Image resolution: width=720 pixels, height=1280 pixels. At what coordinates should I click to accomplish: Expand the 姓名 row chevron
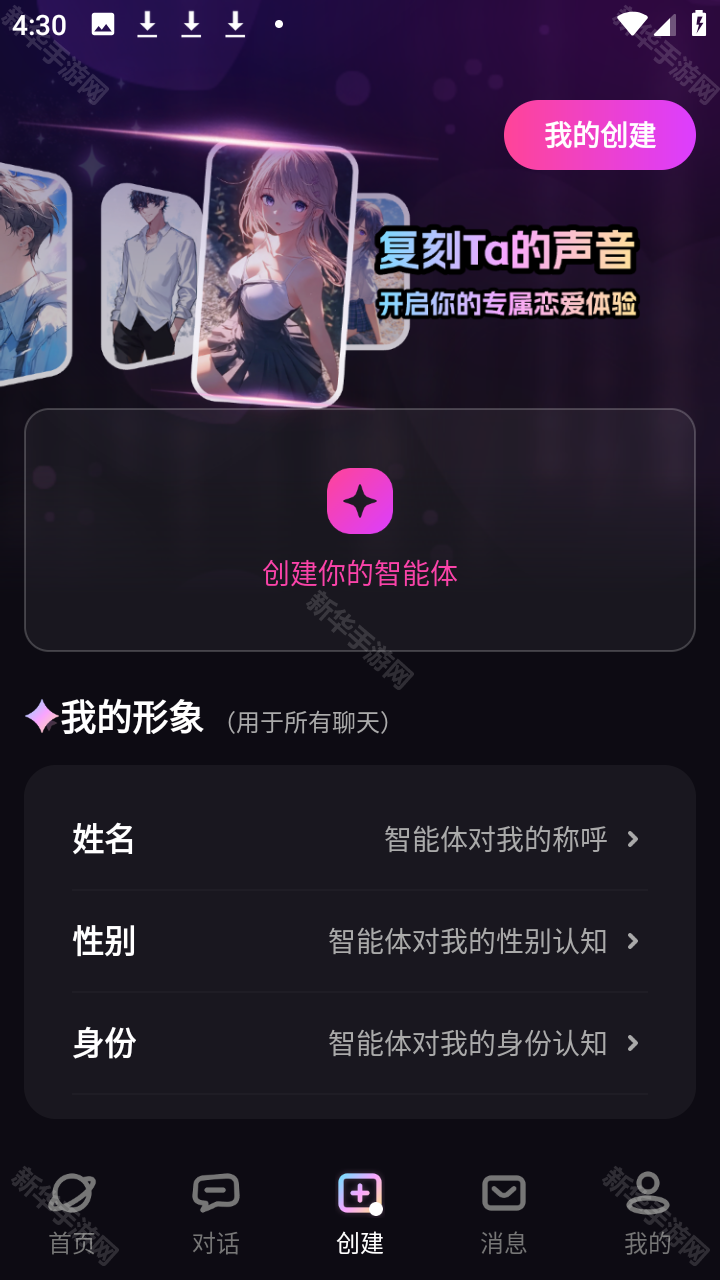633,840
